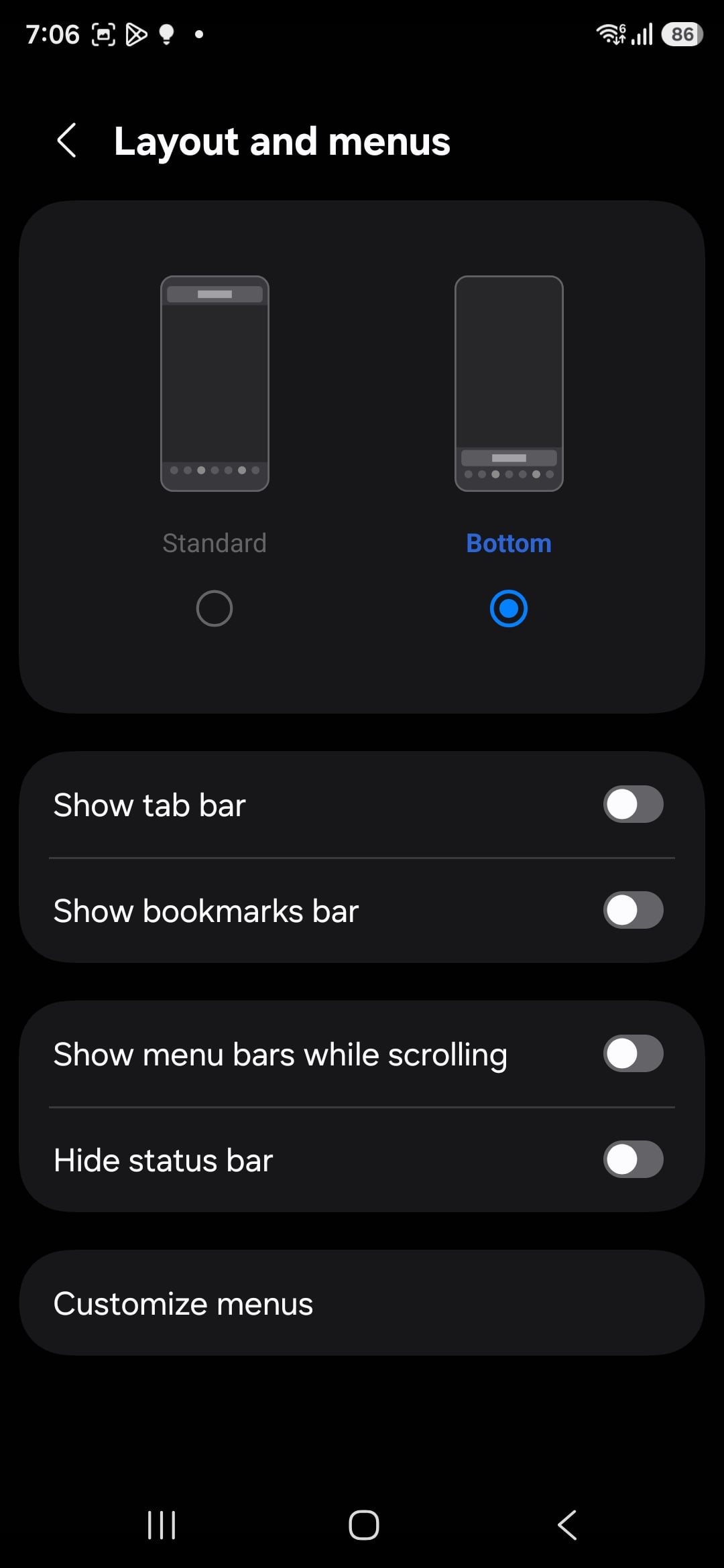Toggle Show menu bars while scrolling
The image size is (724, 1568).
[x=633, y=1053]
